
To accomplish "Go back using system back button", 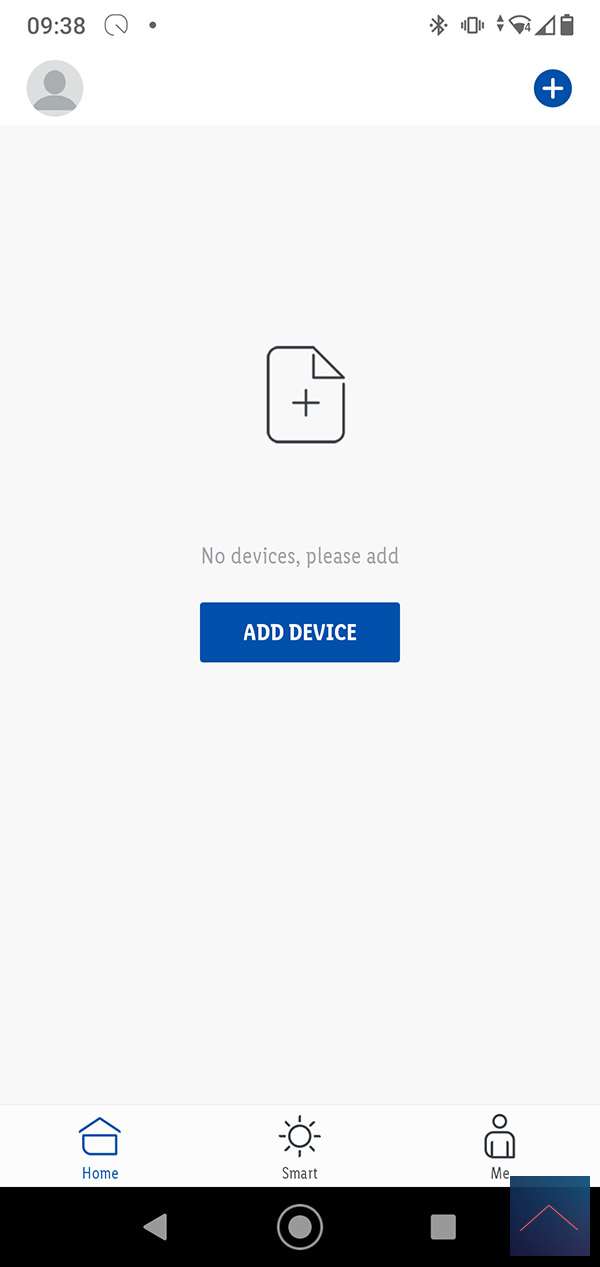I will tap(155, 1227).
